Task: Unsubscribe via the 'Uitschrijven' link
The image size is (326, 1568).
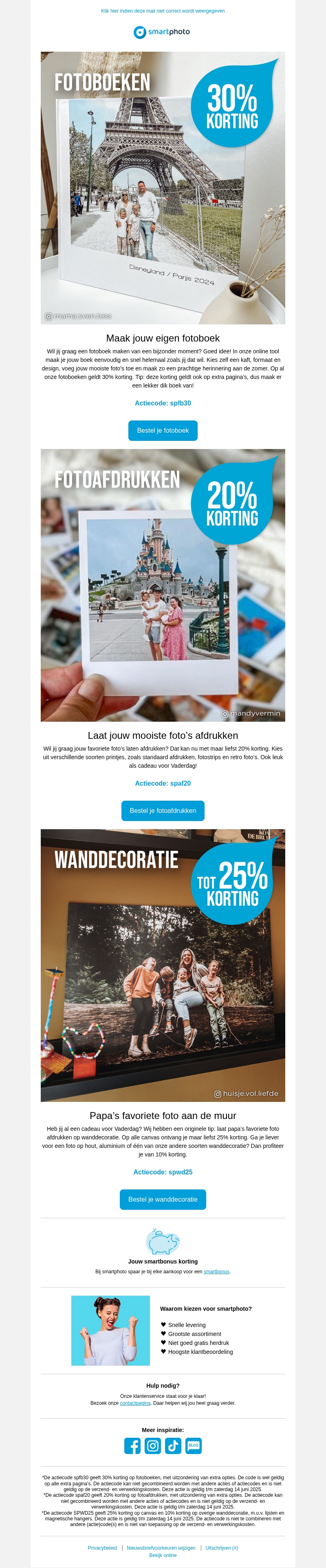Action: pyautogui.click(x=222, y=1548)
